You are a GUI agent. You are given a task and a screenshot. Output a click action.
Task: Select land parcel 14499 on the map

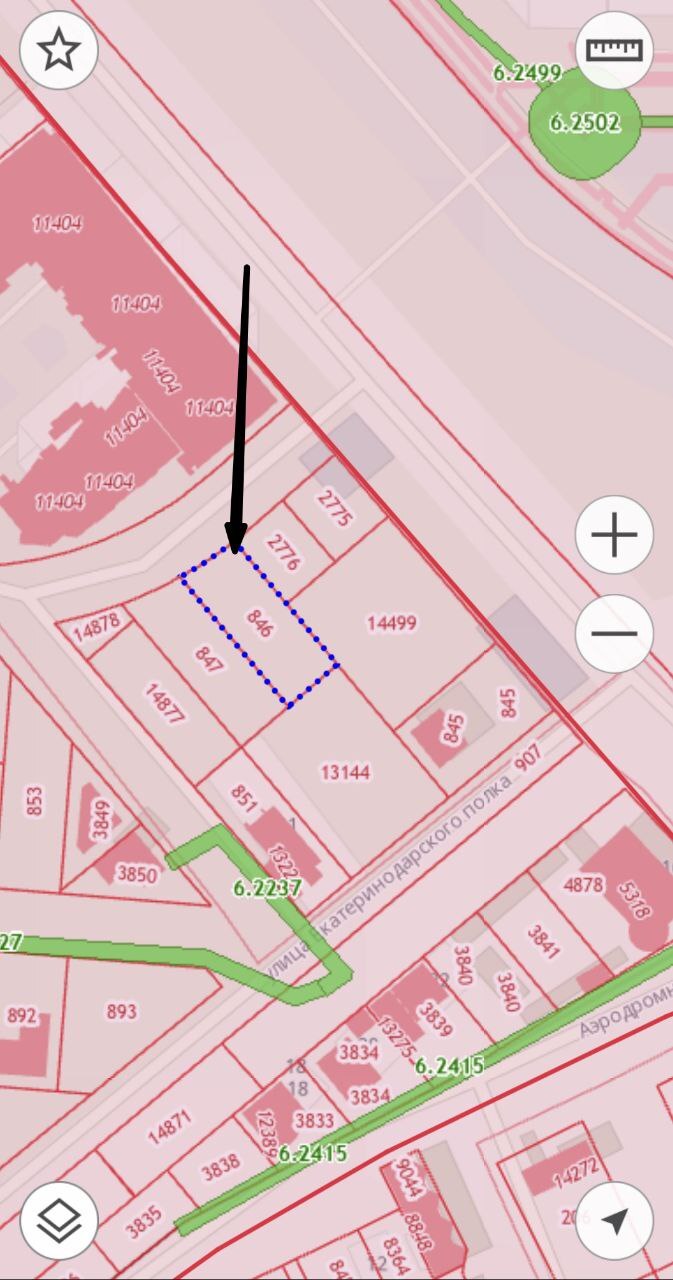(x=392, y=624)
